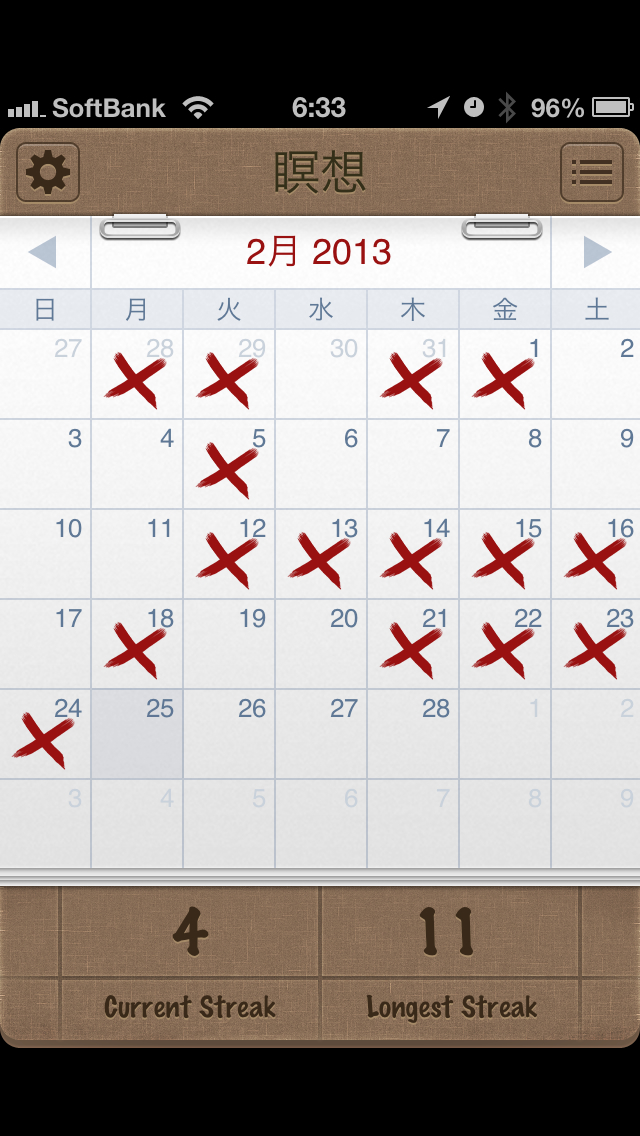Tap February 11 day cell

tap(137, 554)
